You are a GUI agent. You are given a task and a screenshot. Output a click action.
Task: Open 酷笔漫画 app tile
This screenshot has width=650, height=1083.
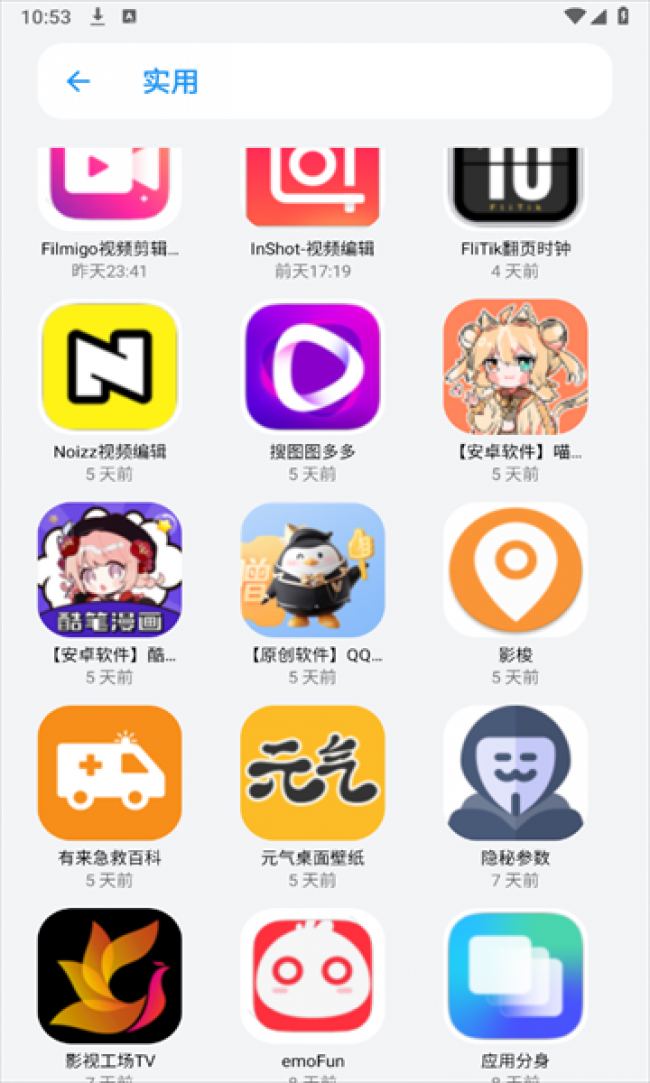[x=110, y=569]
